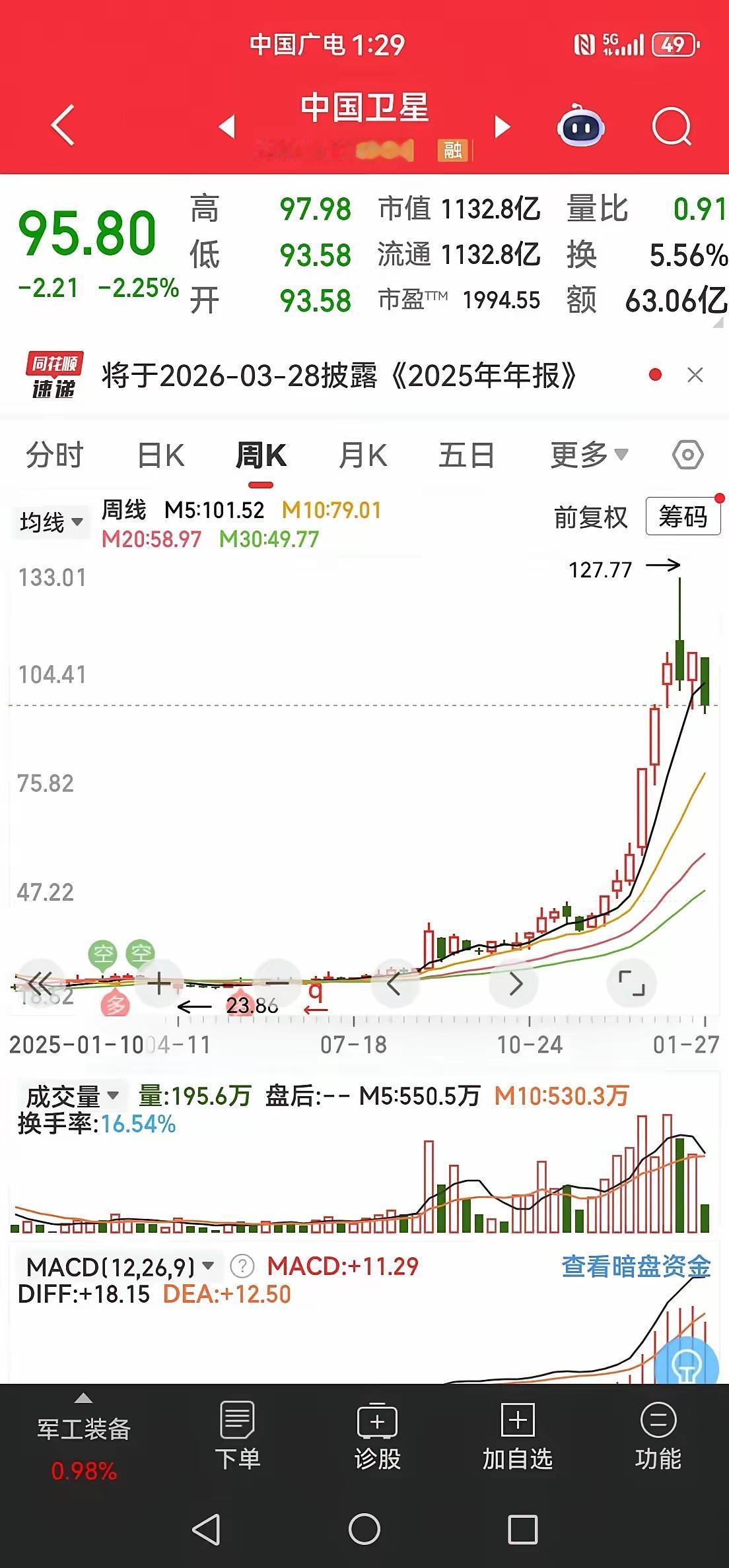
Task: Tap the zoom-in magnifier on the chart
Action: click(x=158, y=983)
